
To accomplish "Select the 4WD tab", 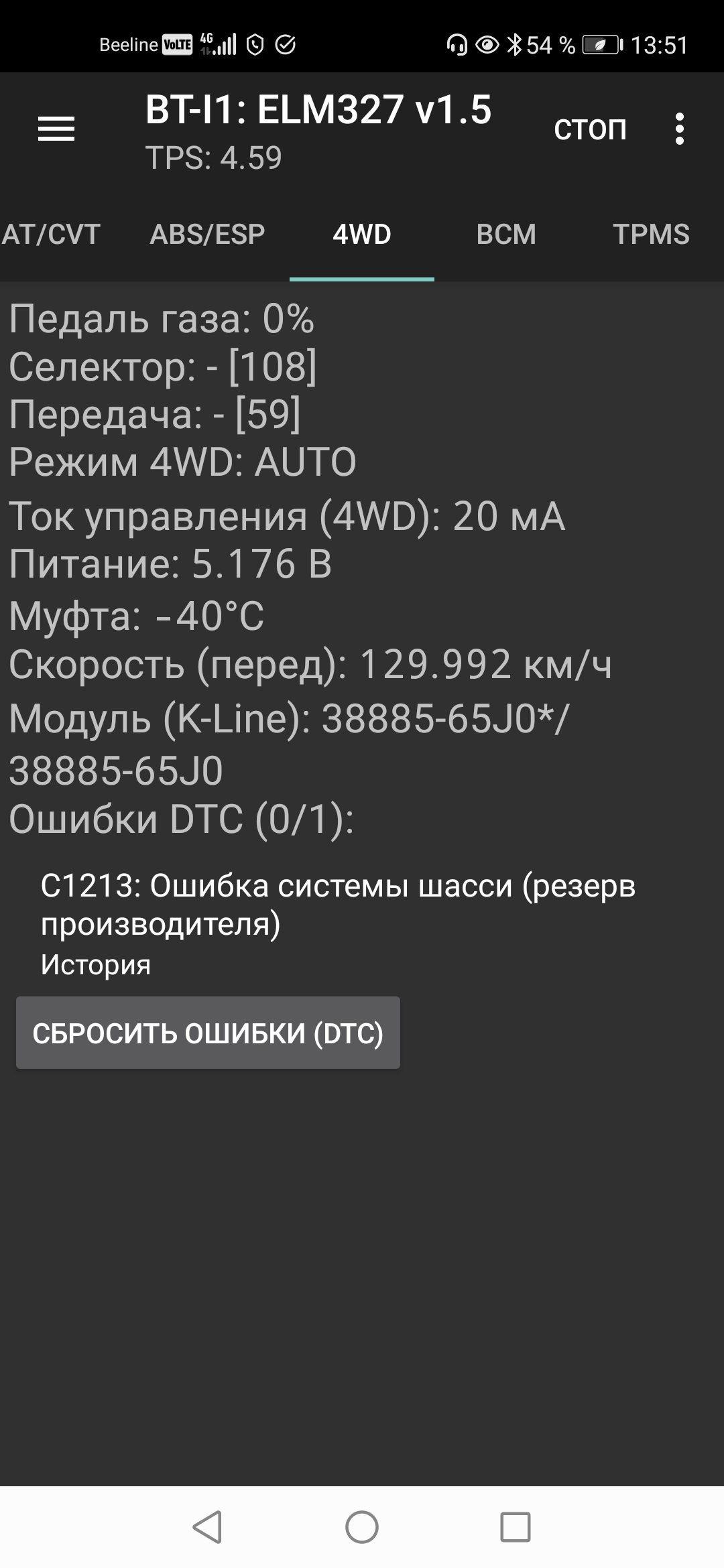I will point(362,235).
